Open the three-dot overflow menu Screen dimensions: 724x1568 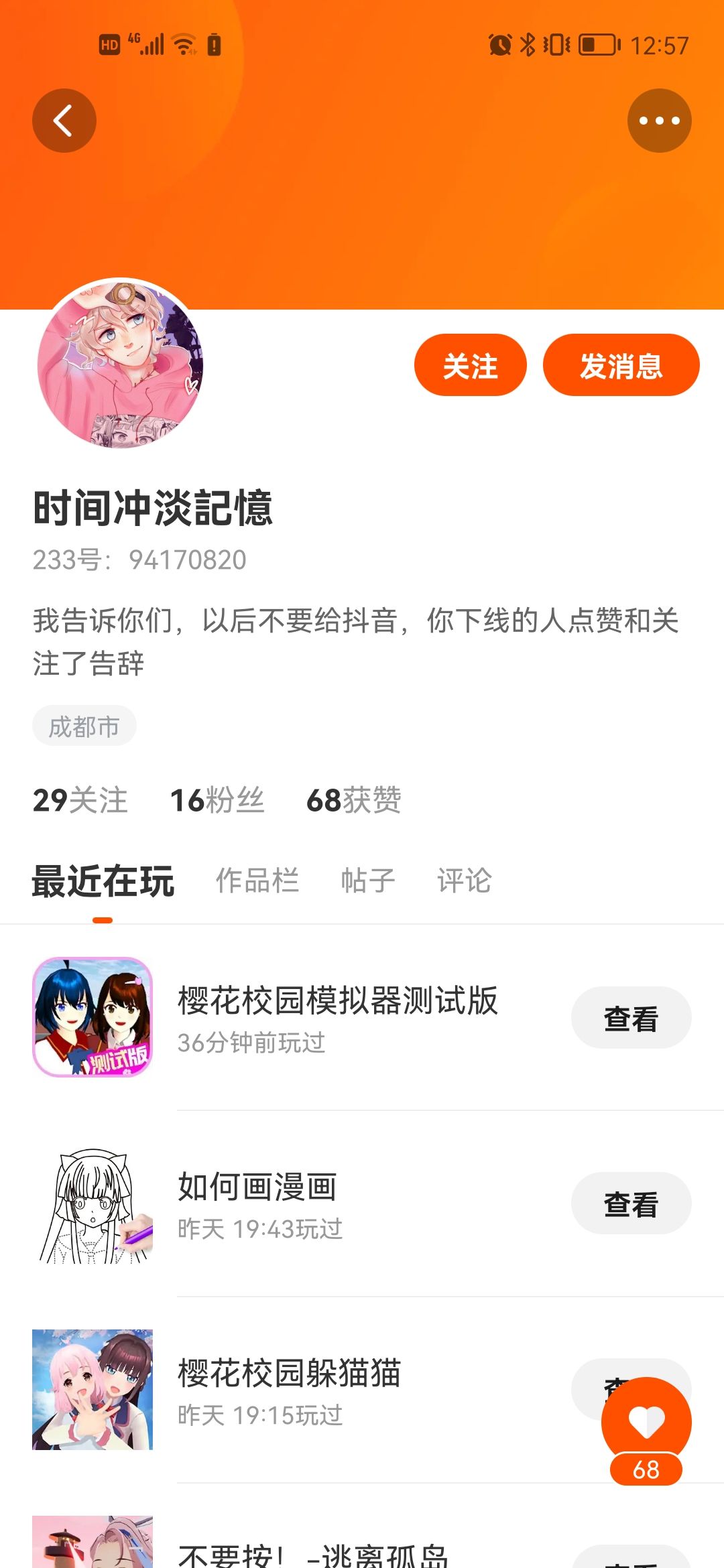[659, 121]
